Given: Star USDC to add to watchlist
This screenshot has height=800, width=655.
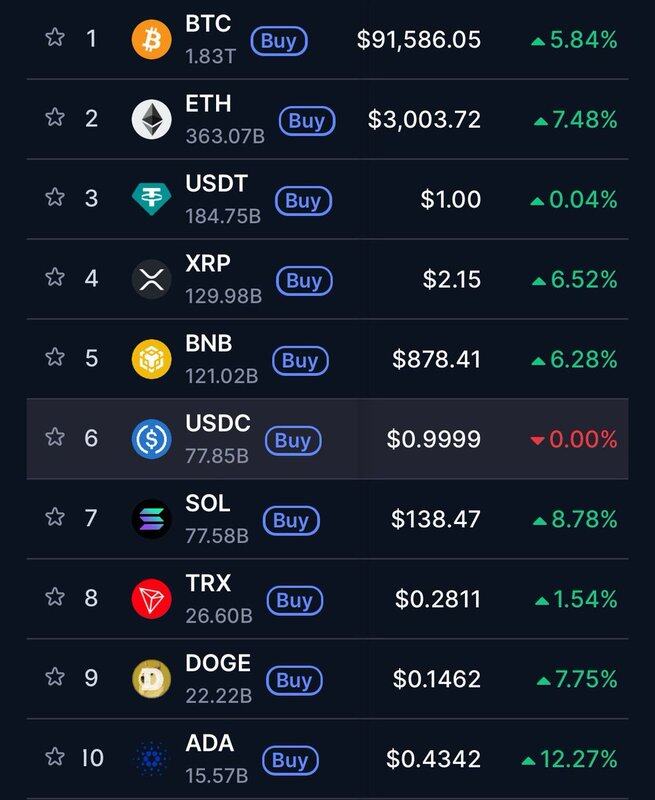Looking at the screenshot, I should 55,438.
